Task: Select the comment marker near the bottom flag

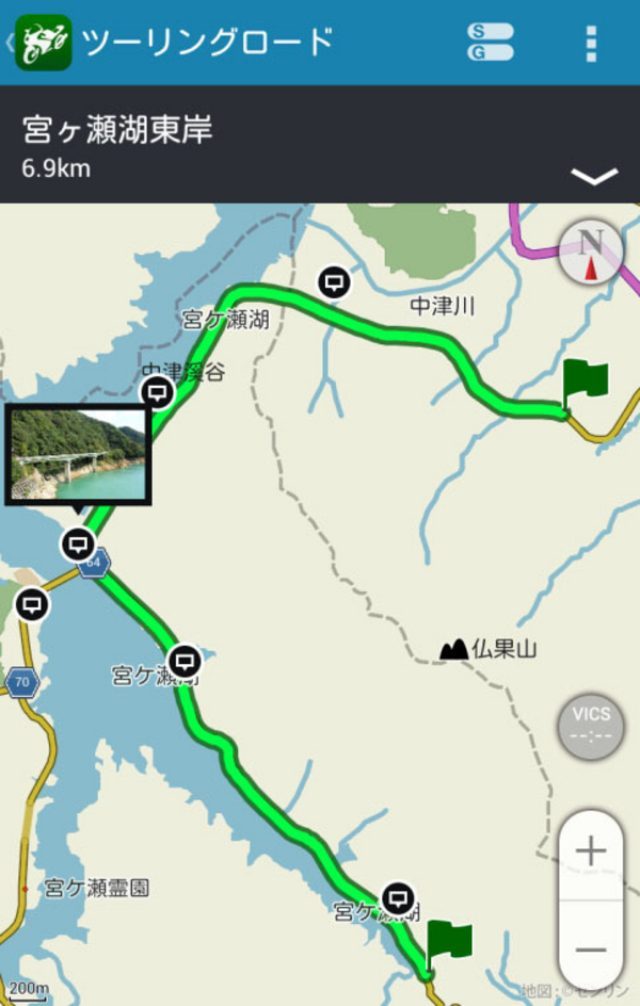Action: click(x=398, y=895)
